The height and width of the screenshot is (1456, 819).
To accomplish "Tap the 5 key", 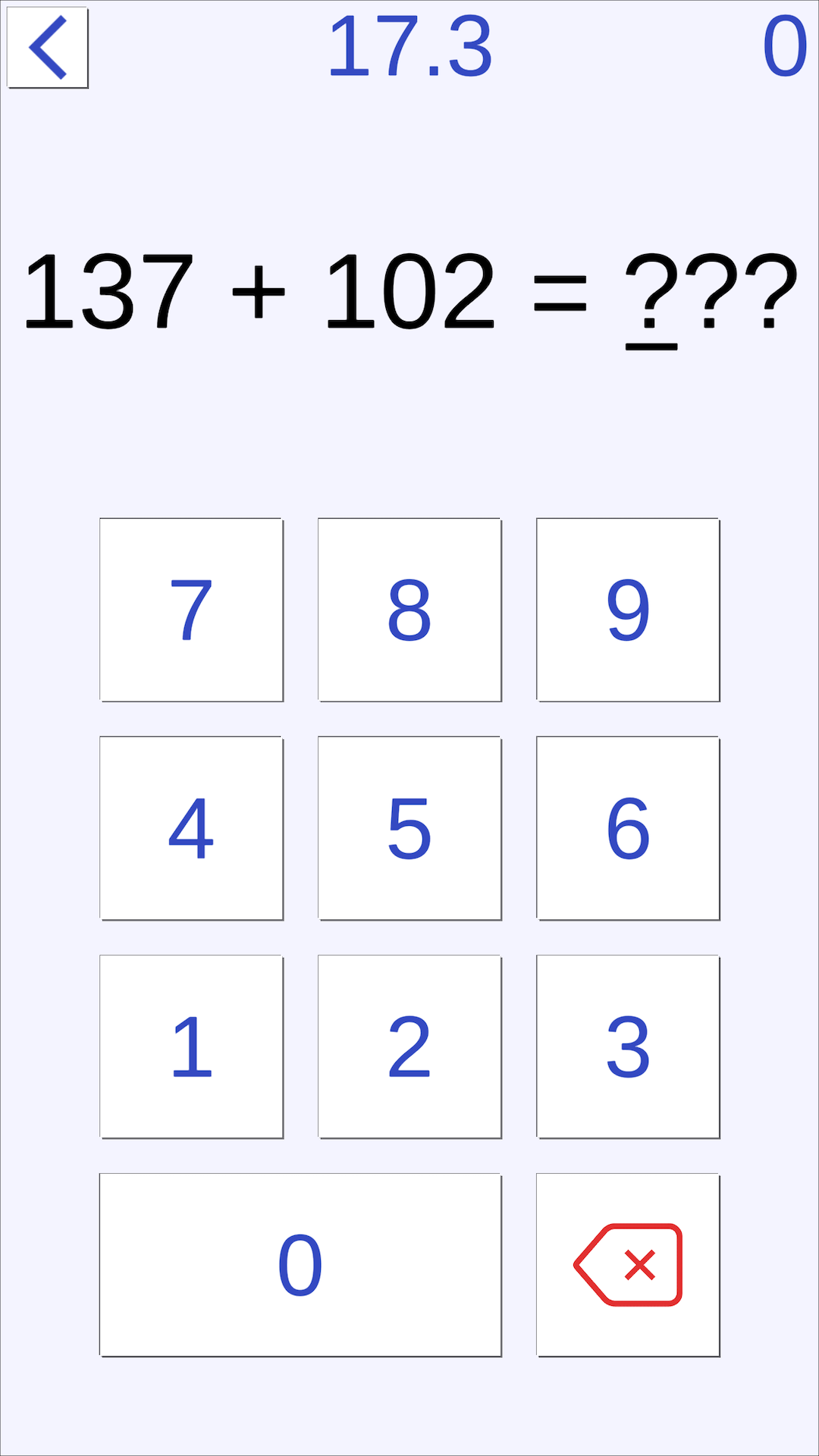I will (410, 829).
